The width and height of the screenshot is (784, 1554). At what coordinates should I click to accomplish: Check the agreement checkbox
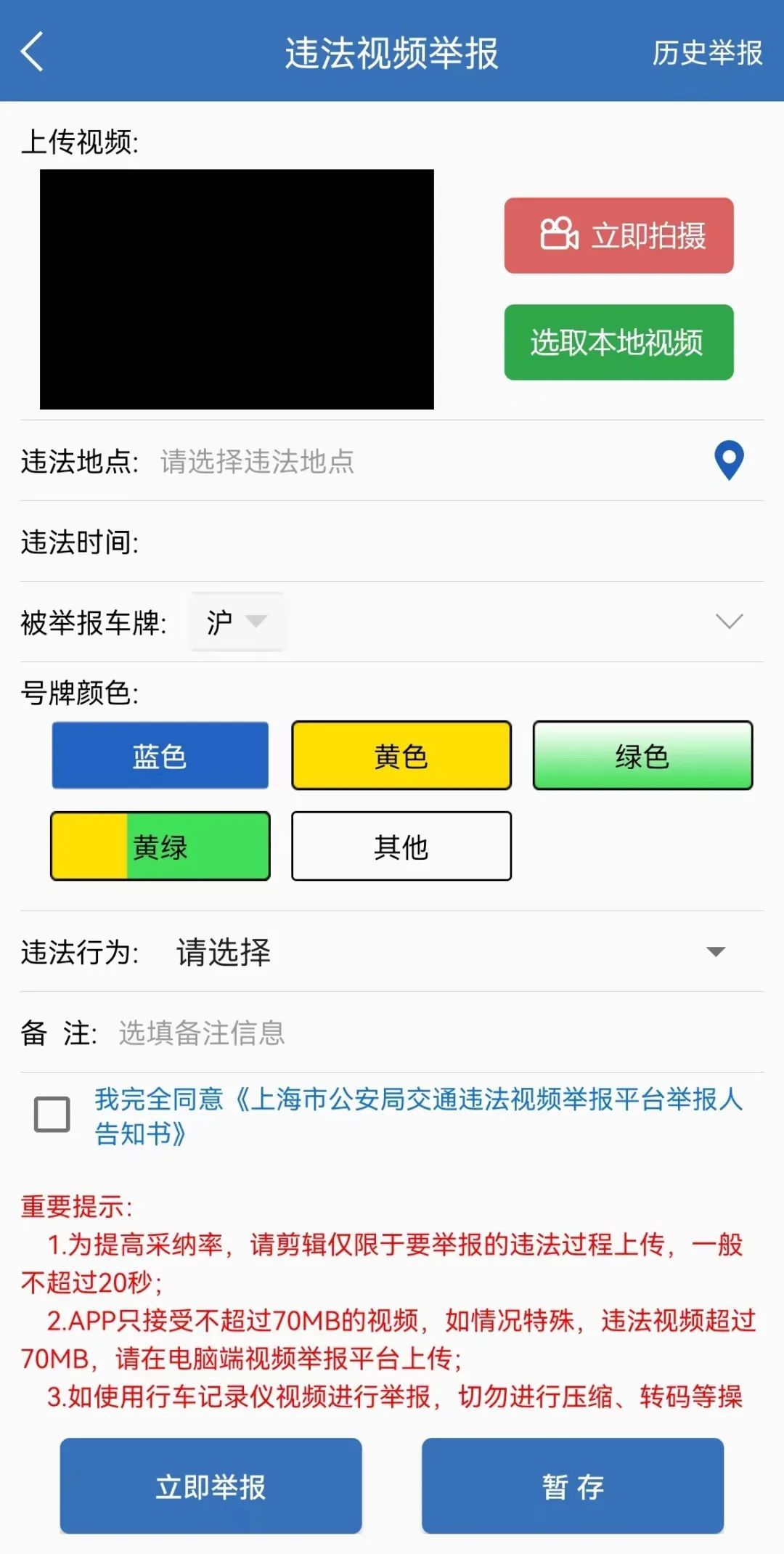tap(52, 1115)
